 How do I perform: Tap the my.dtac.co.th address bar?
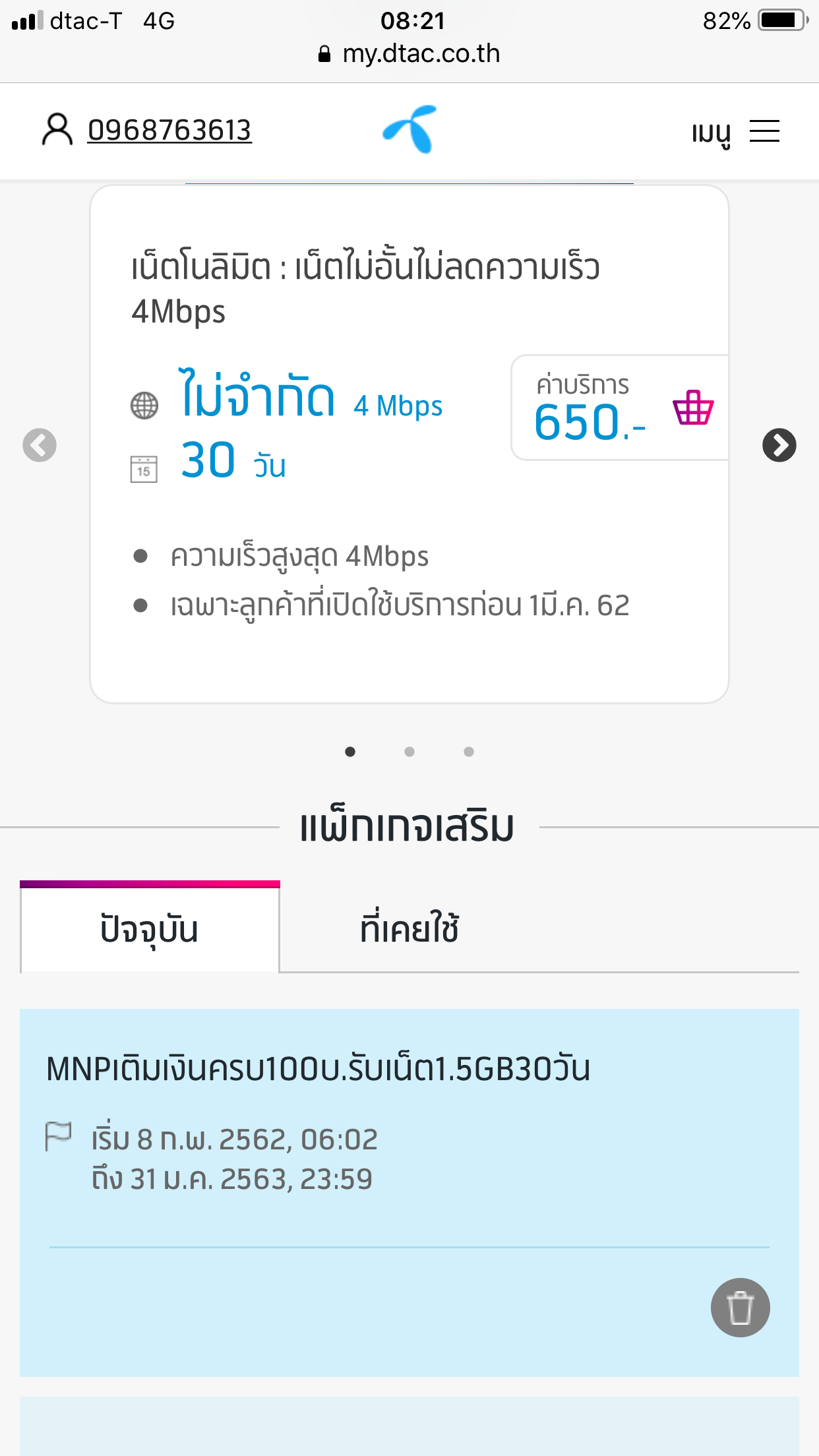click(409, 54)
